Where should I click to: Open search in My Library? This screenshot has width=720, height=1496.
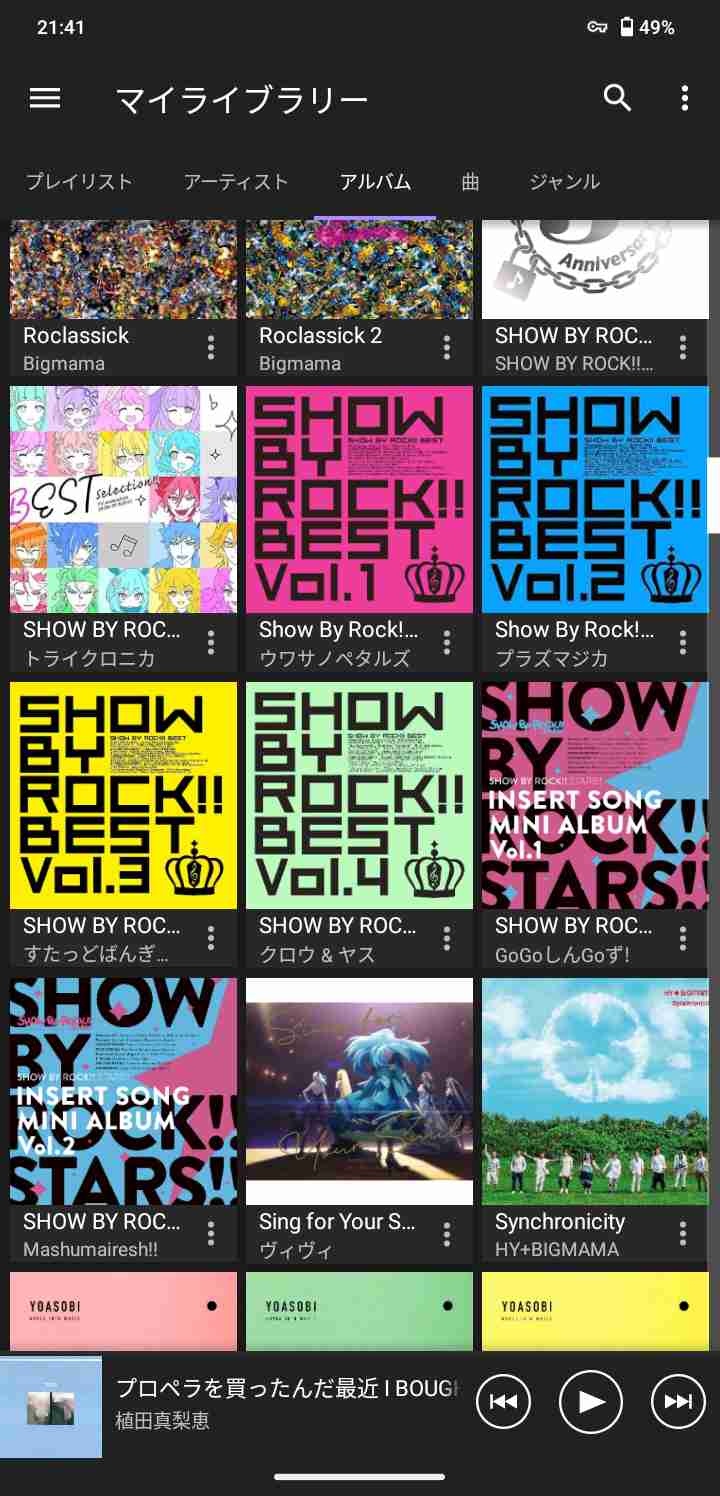click(617, 98)
